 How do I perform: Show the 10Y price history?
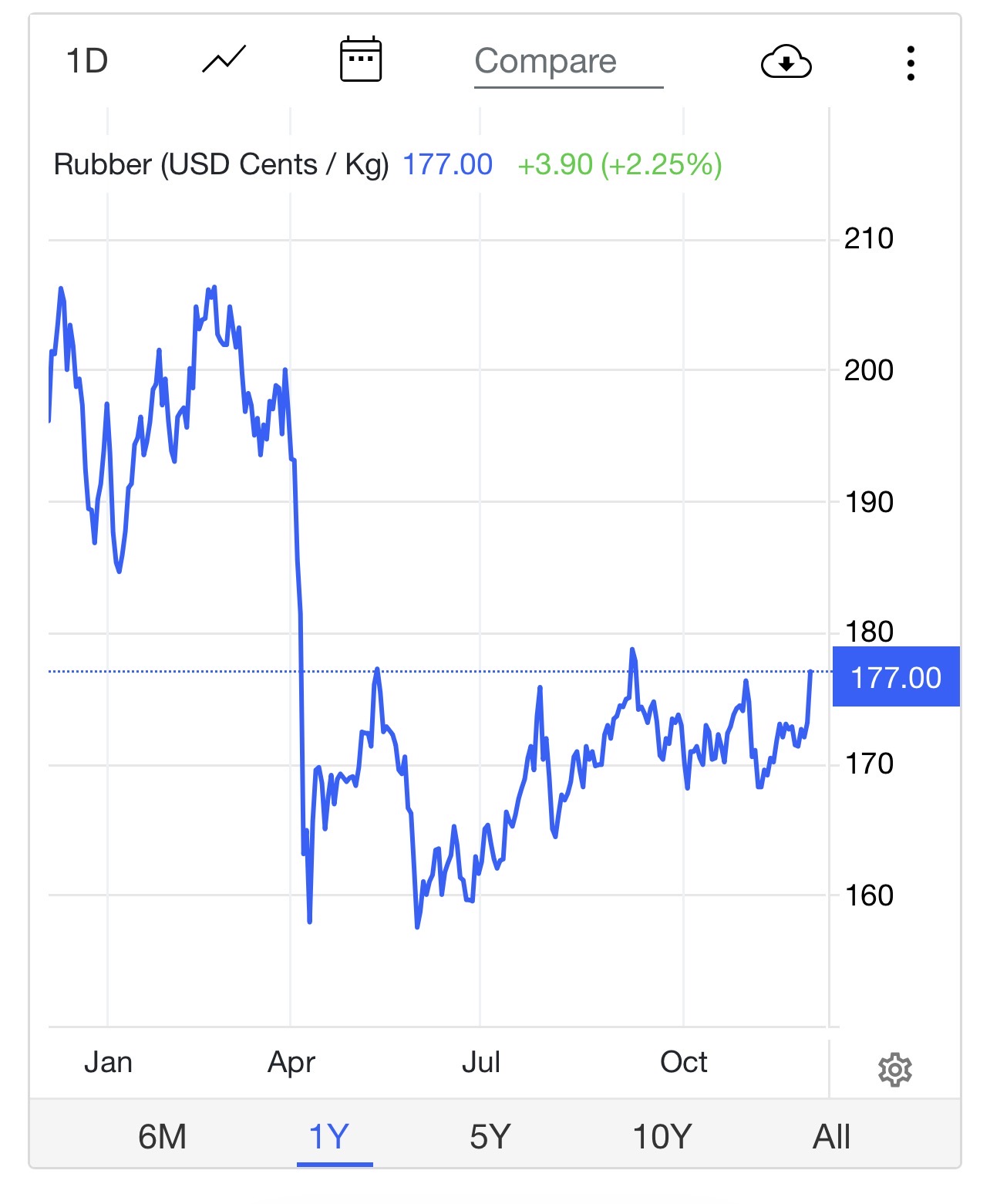point(662,1137)
